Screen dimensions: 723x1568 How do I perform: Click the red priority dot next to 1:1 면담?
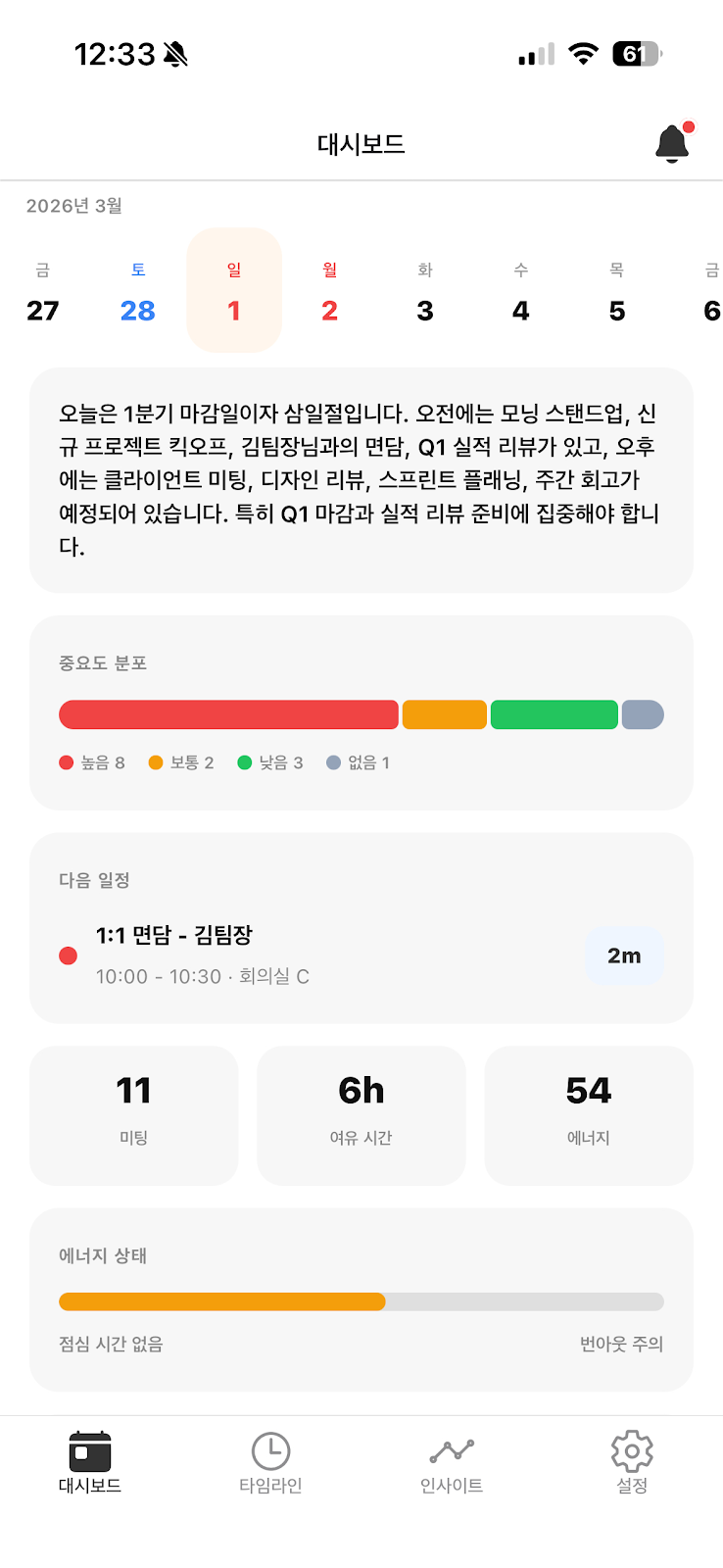click(x=69, y=954)
